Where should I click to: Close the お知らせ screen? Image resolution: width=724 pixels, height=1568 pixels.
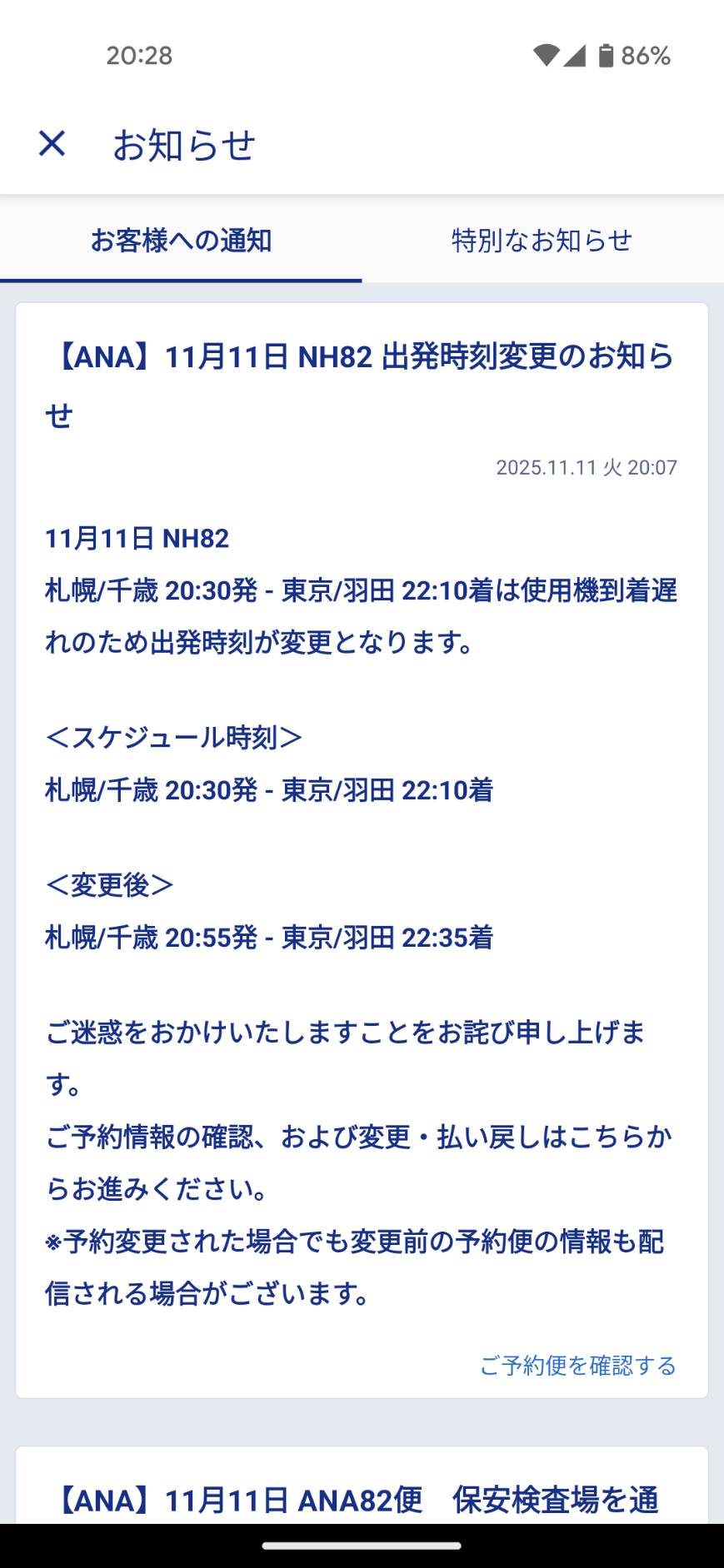[x=52, y=144]
